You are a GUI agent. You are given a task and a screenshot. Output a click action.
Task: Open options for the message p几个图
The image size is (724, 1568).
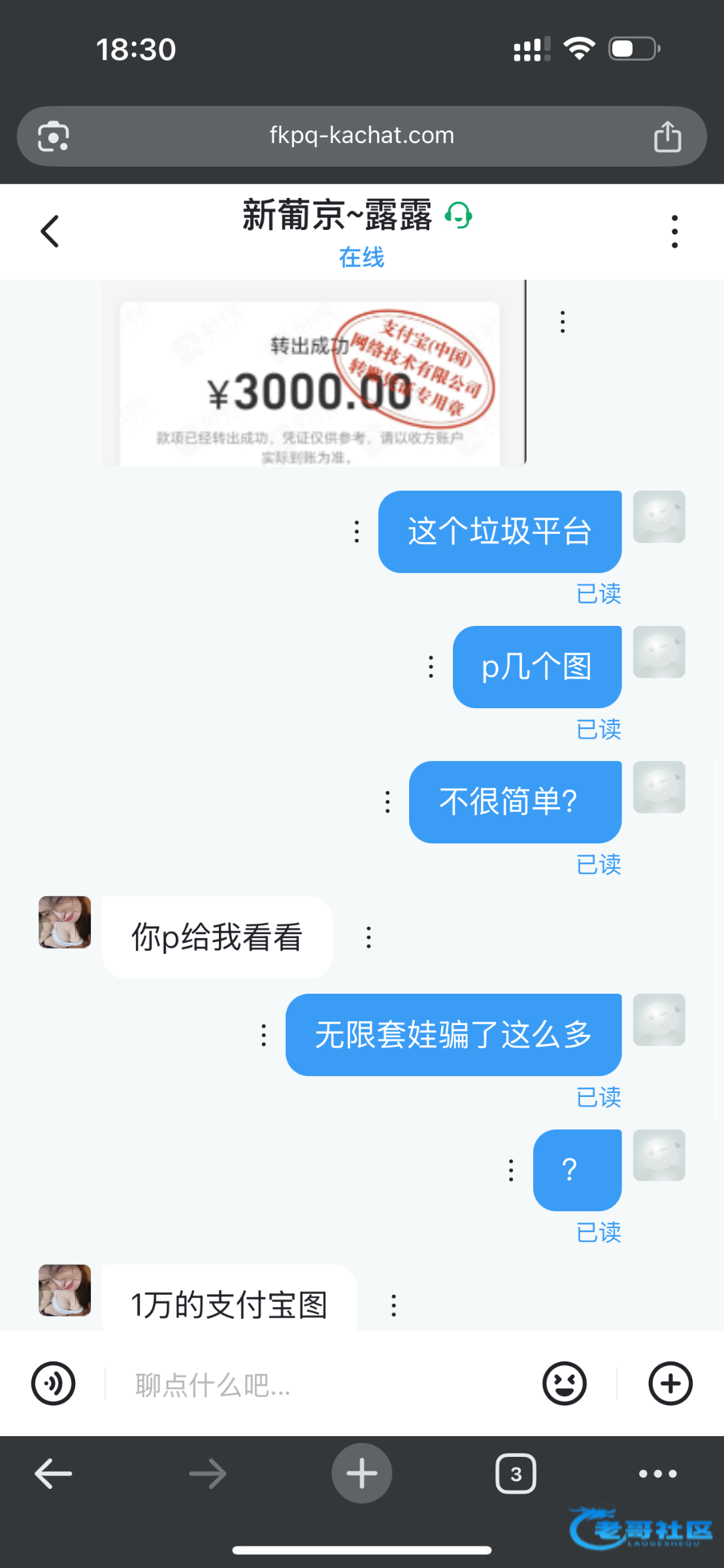(x=431, y=666)
